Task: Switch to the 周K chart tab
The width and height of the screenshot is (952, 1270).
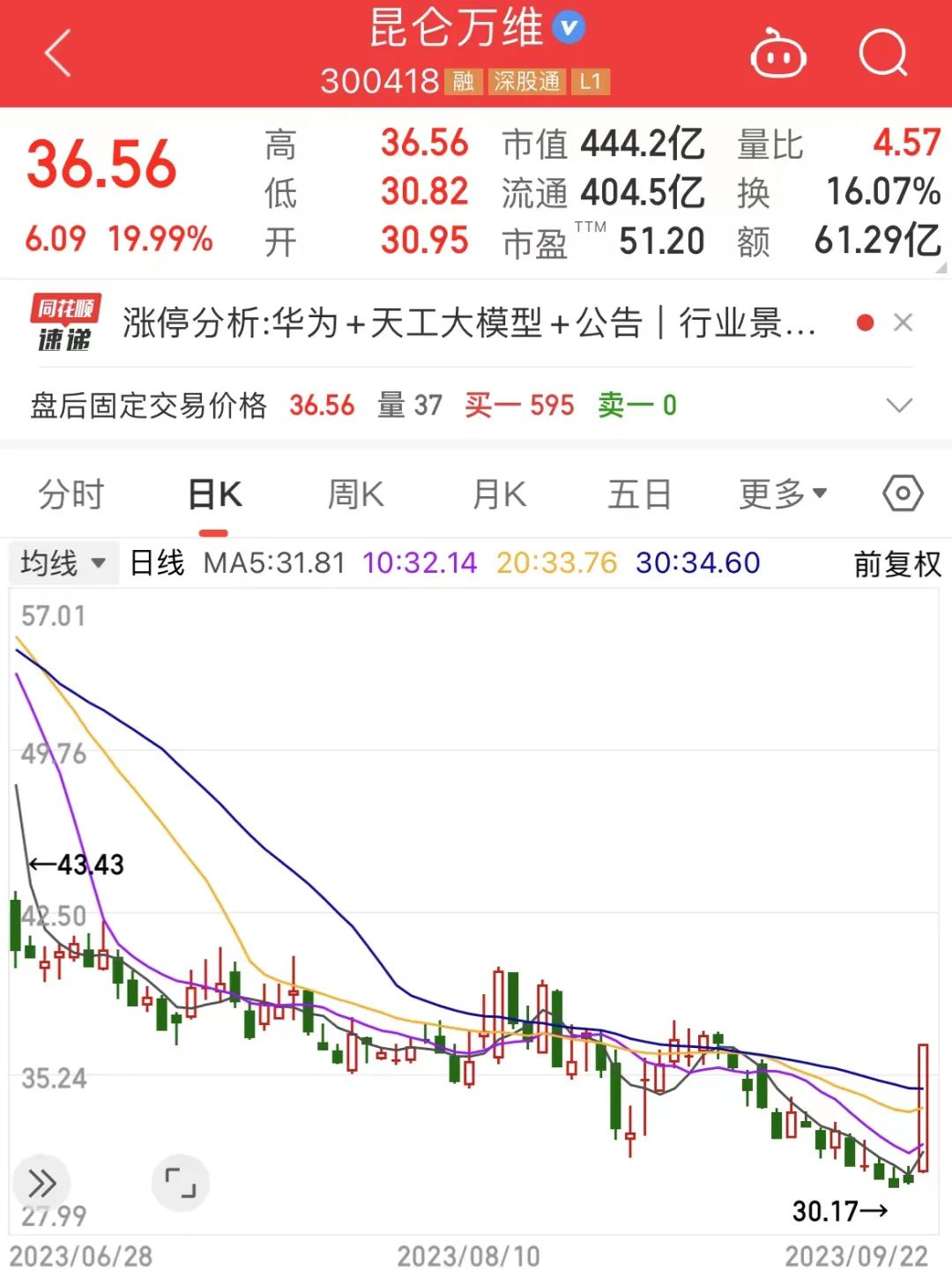Action: (356, 494)
